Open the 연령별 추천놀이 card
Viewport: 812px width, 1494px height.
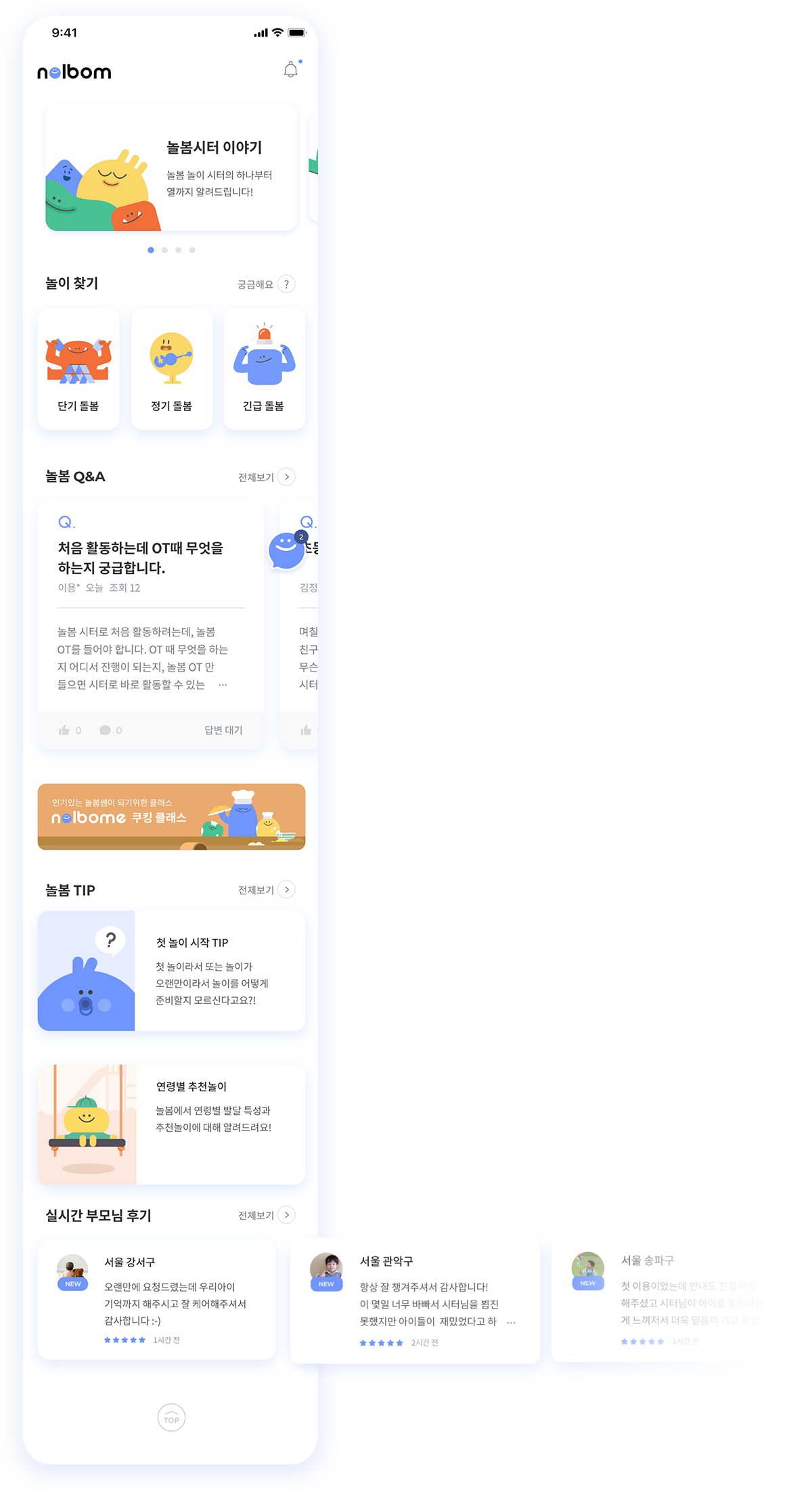coord(171,1124)
